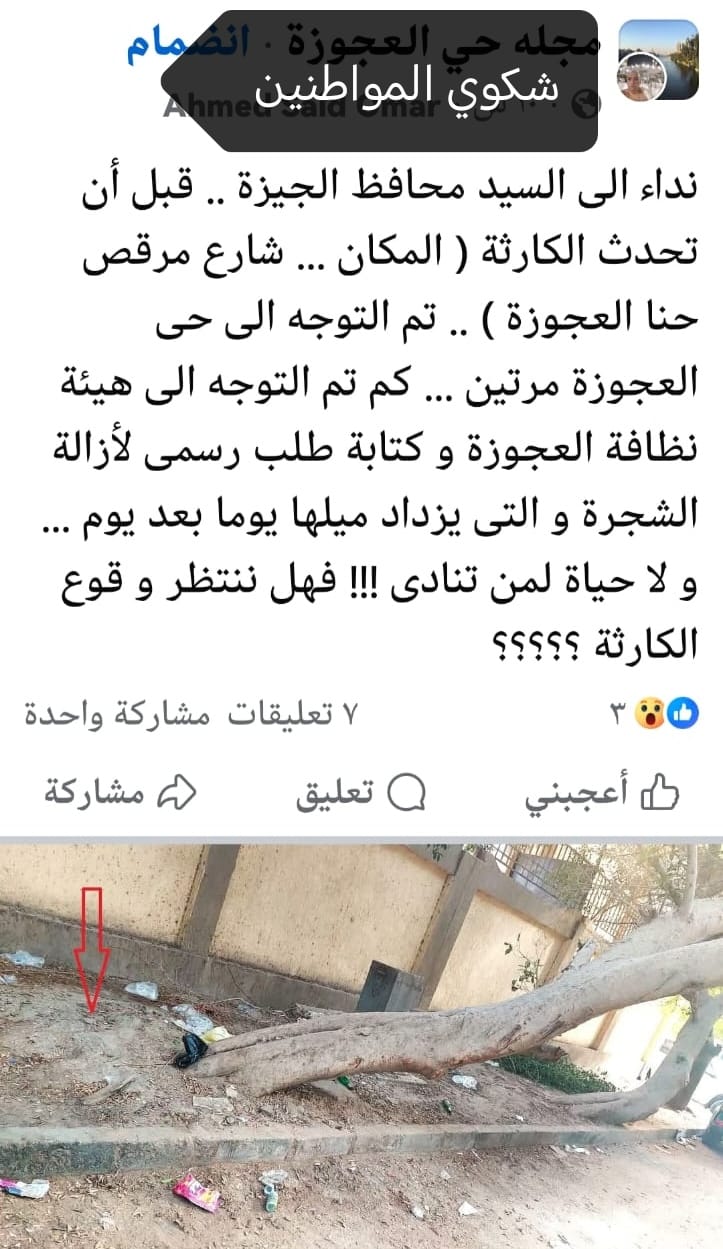Tap تعليق to comment on the post
The image size is (723, 1249).
point(360,793)
